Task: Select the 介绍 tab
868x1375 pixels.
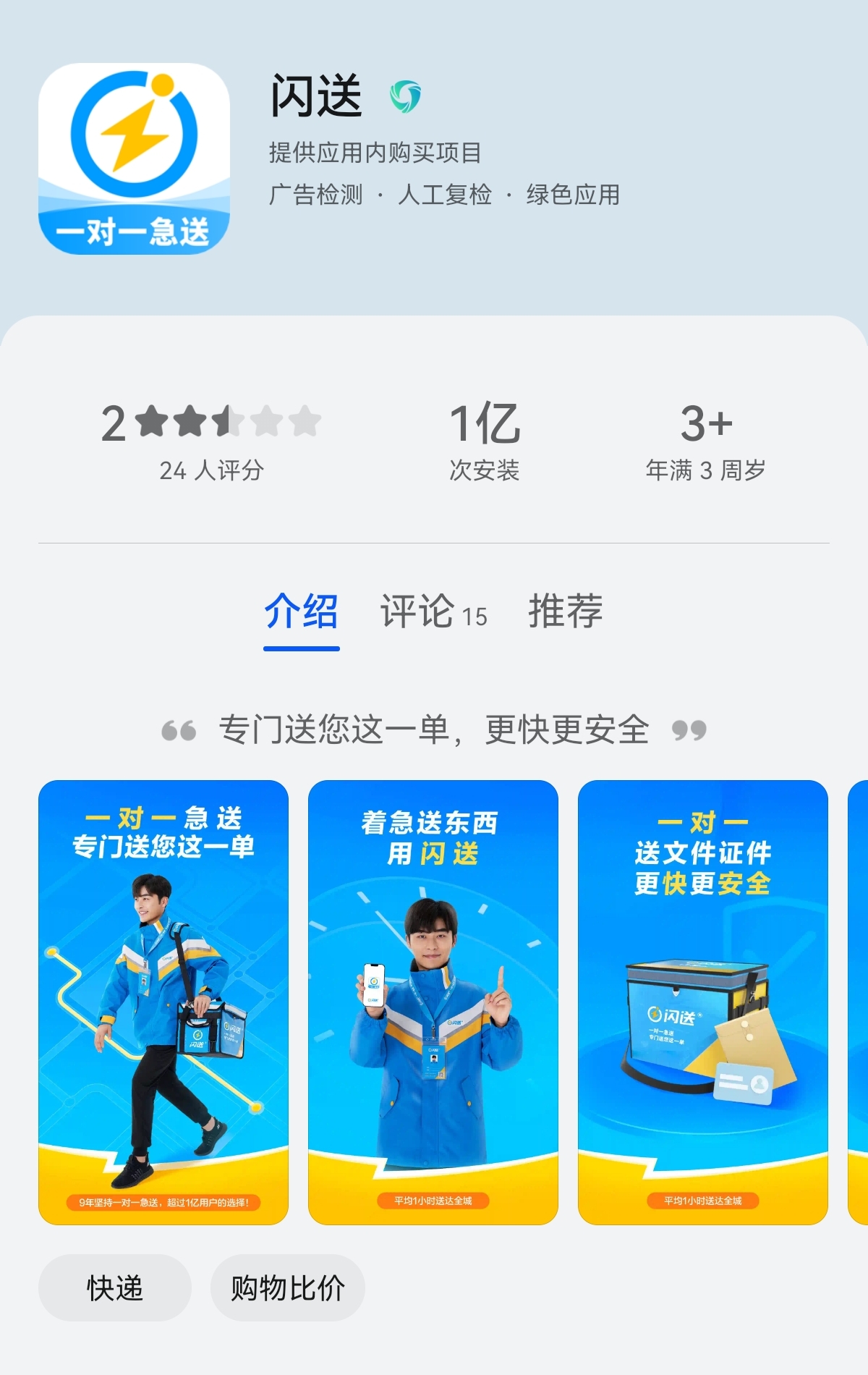Action: [x=301, y=612]
